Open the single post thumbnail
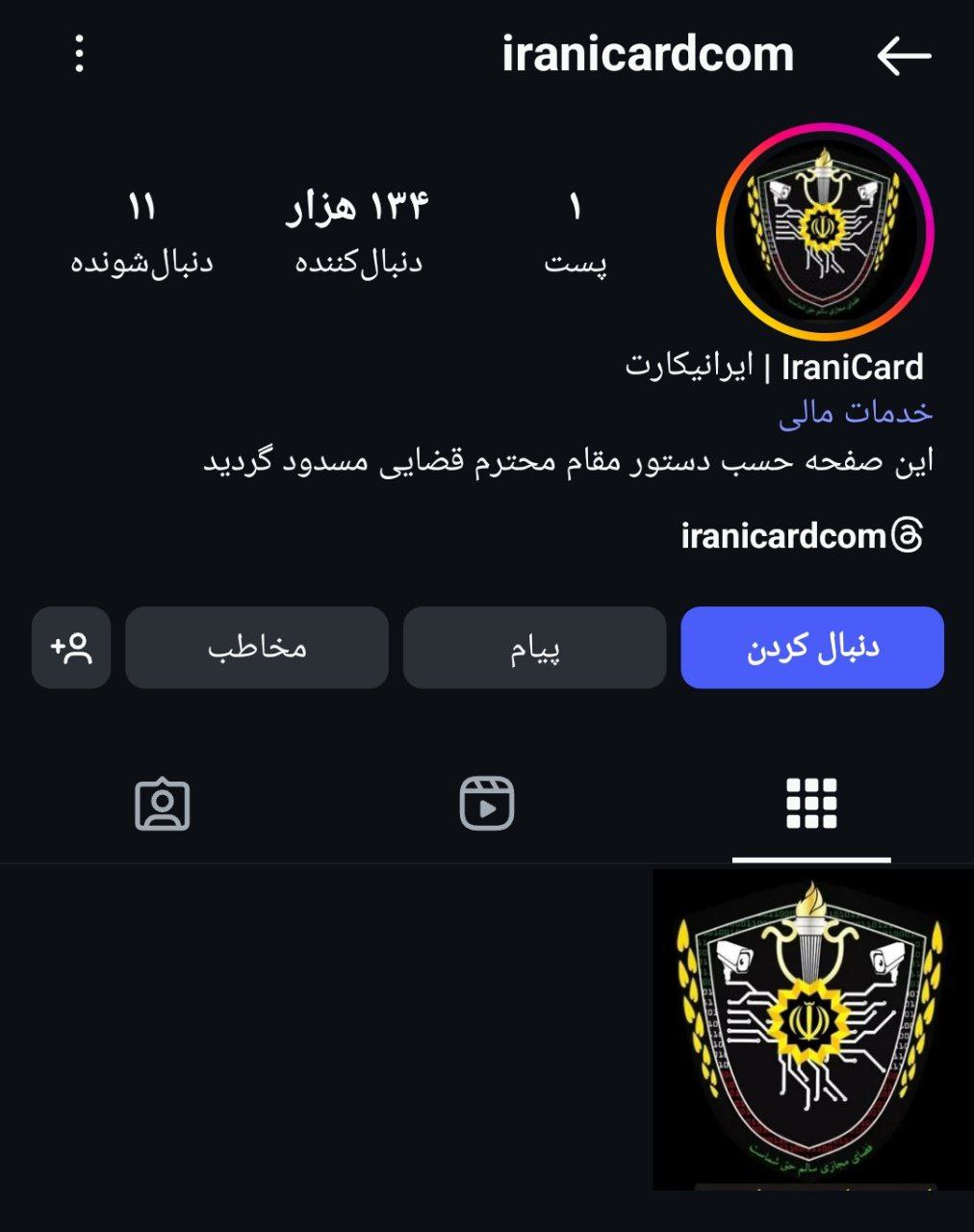 point(812,1029)
